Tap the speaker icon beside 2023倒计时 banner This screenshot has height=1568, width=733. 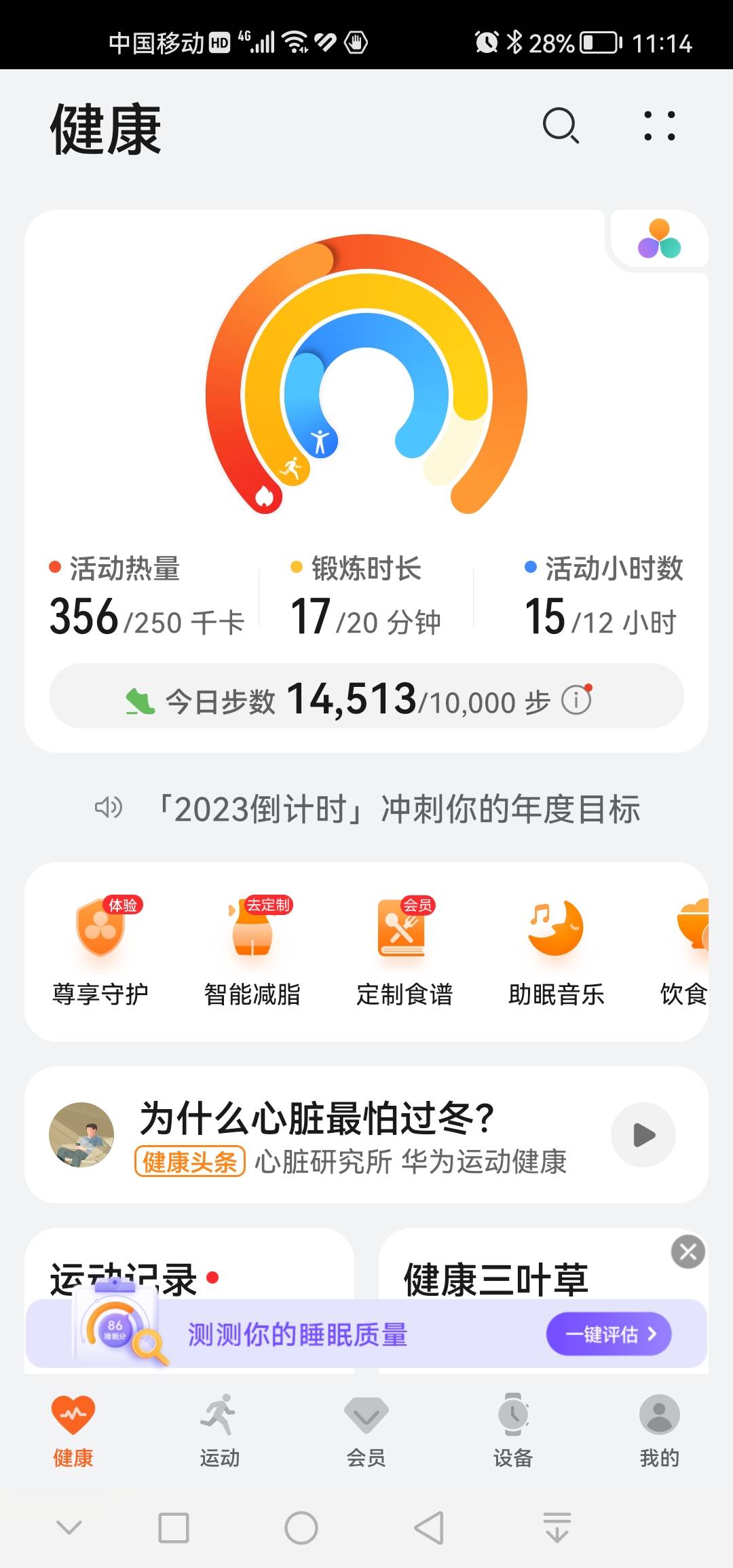[x=110, y=808]
